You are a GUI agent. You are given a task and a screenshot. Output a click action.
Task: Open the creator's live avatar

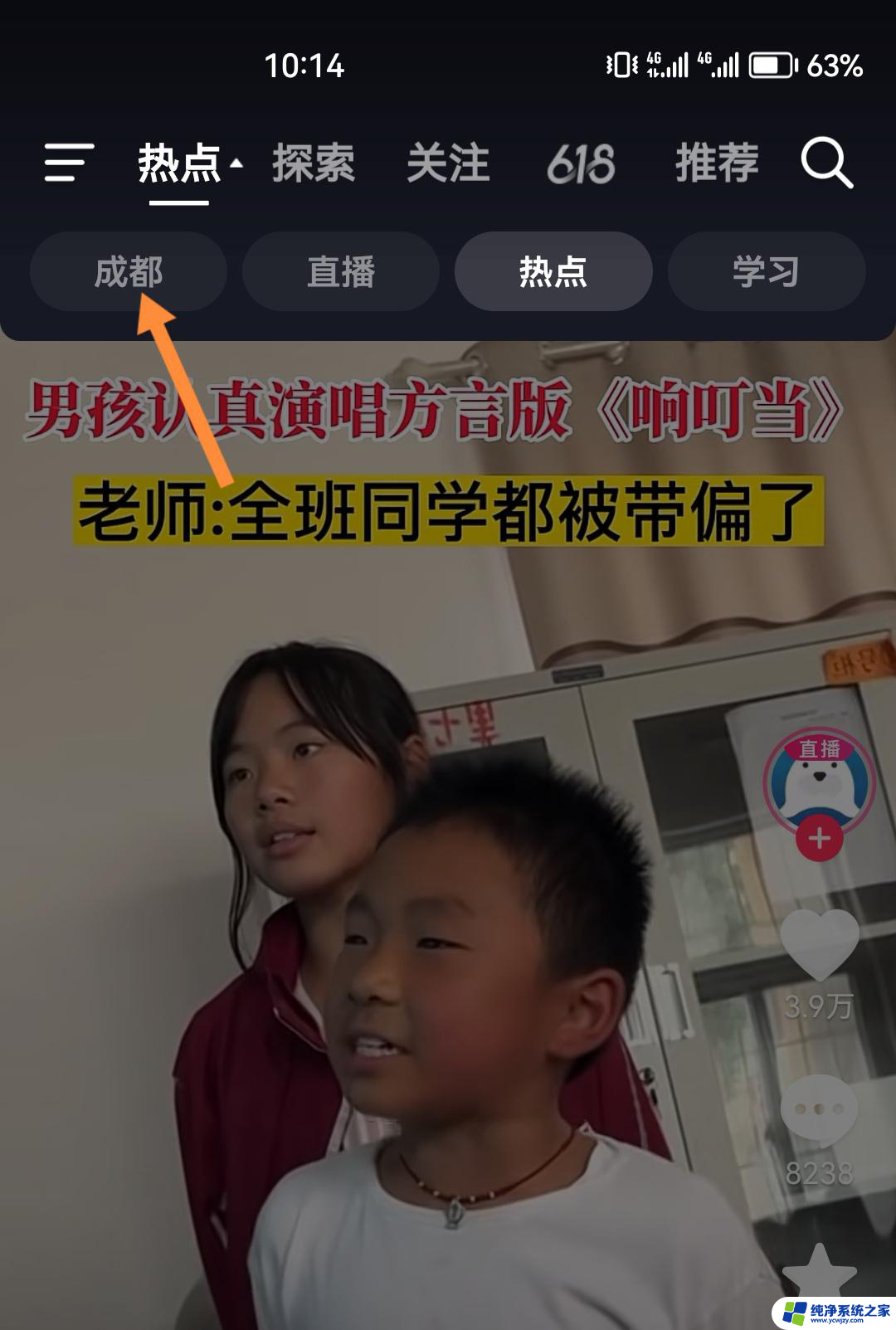(x=819, y=780)
